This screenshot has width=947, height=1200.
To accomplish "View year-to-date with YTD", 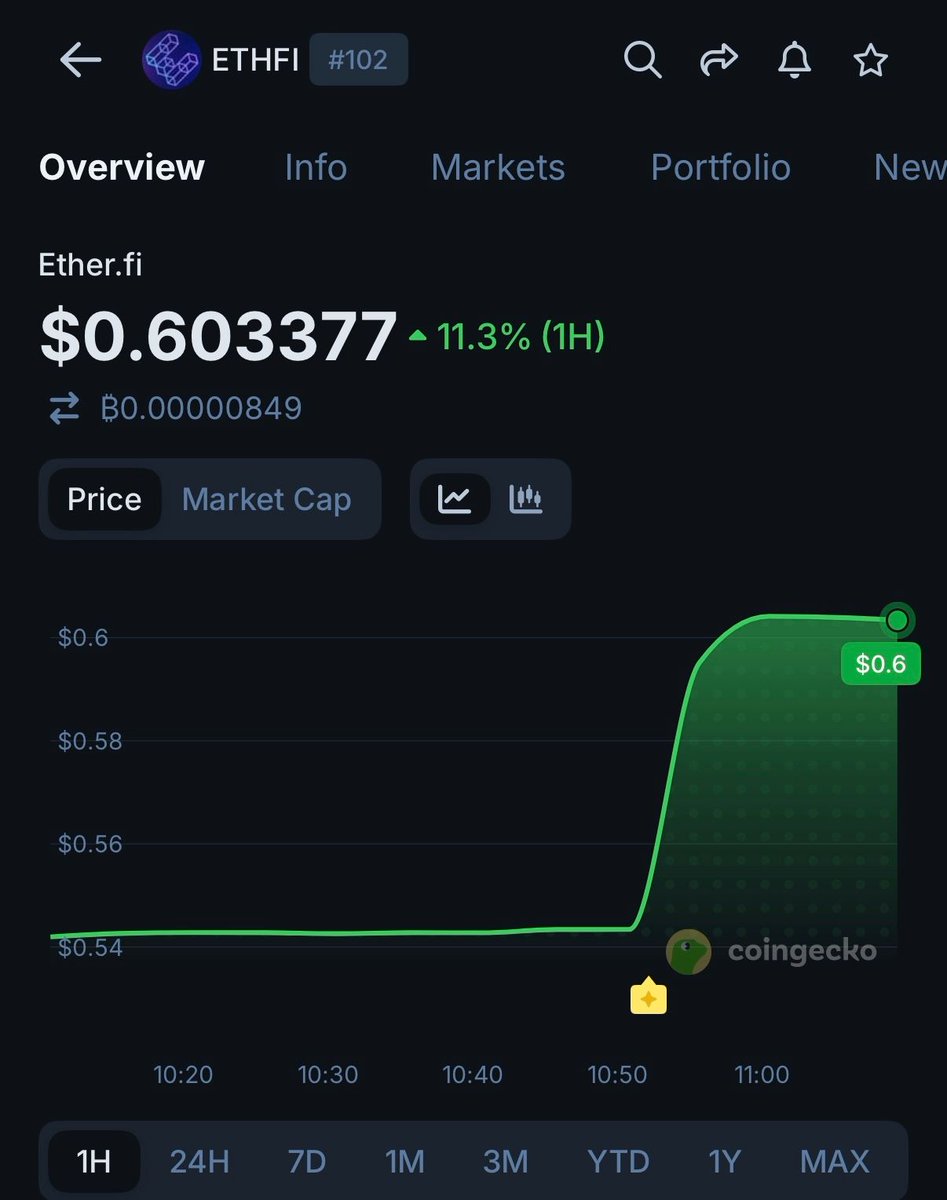I will coord(618,1161).
